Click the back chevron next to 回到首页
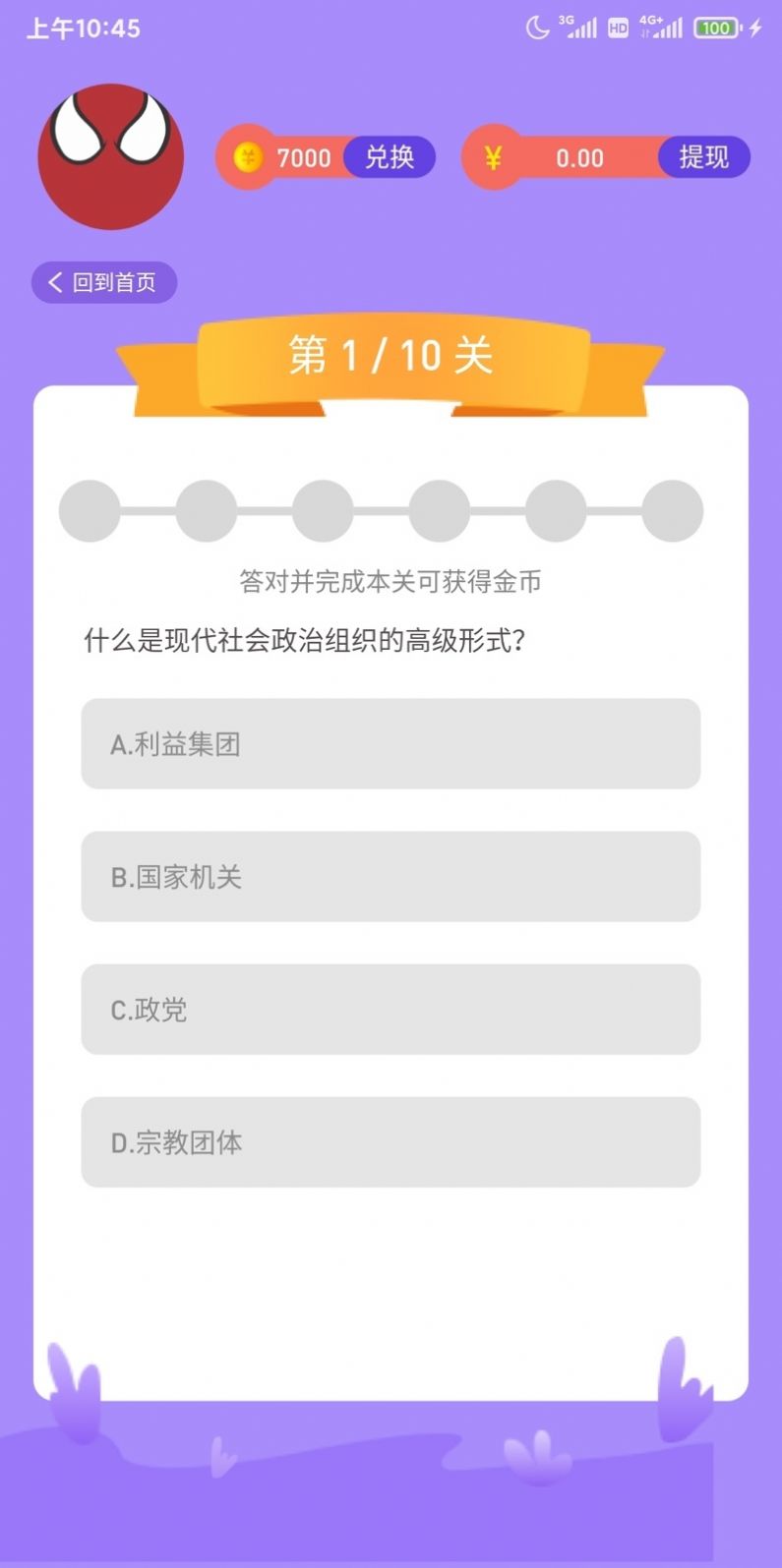This screenshot has width=782, height=1568. (54, 282)
